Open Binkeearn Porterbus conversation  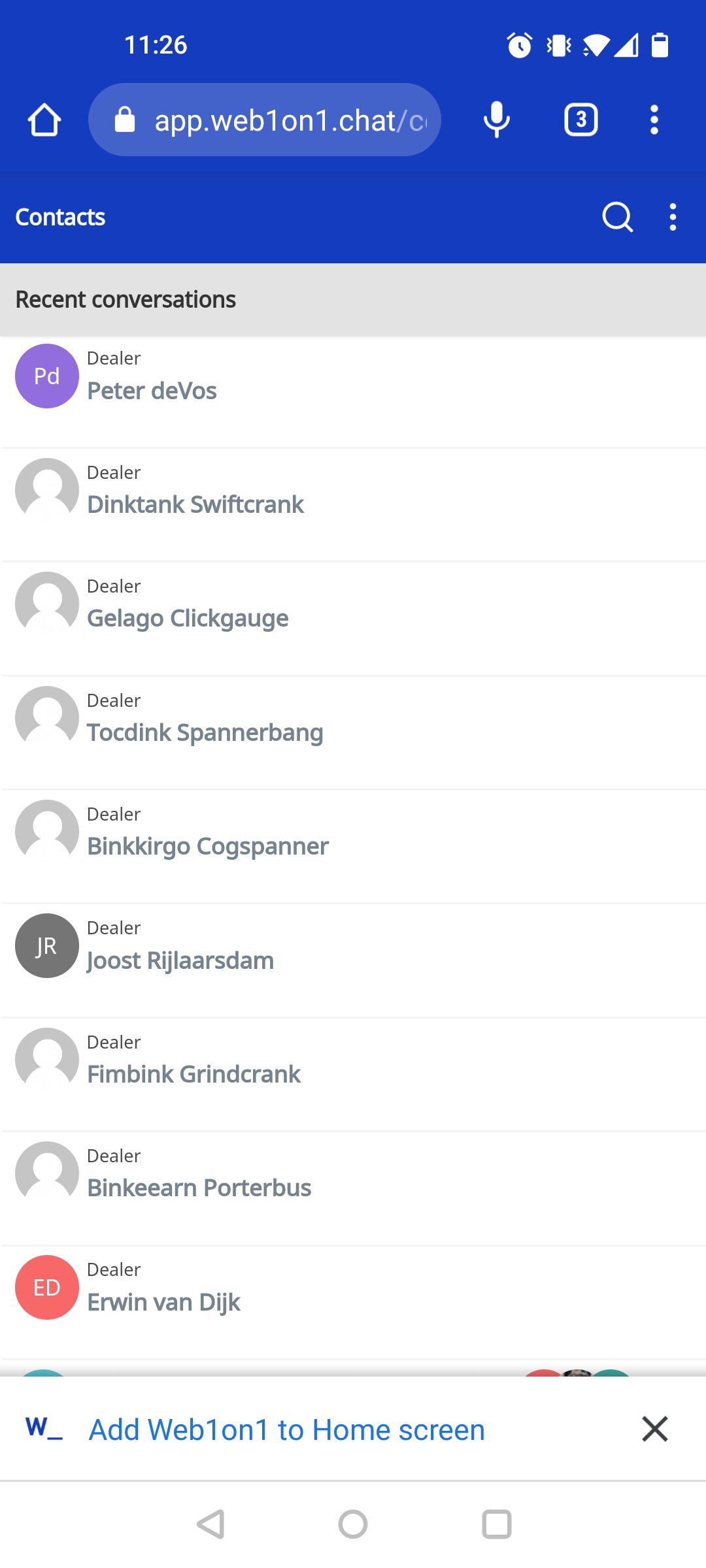[x=353, y=1188]
